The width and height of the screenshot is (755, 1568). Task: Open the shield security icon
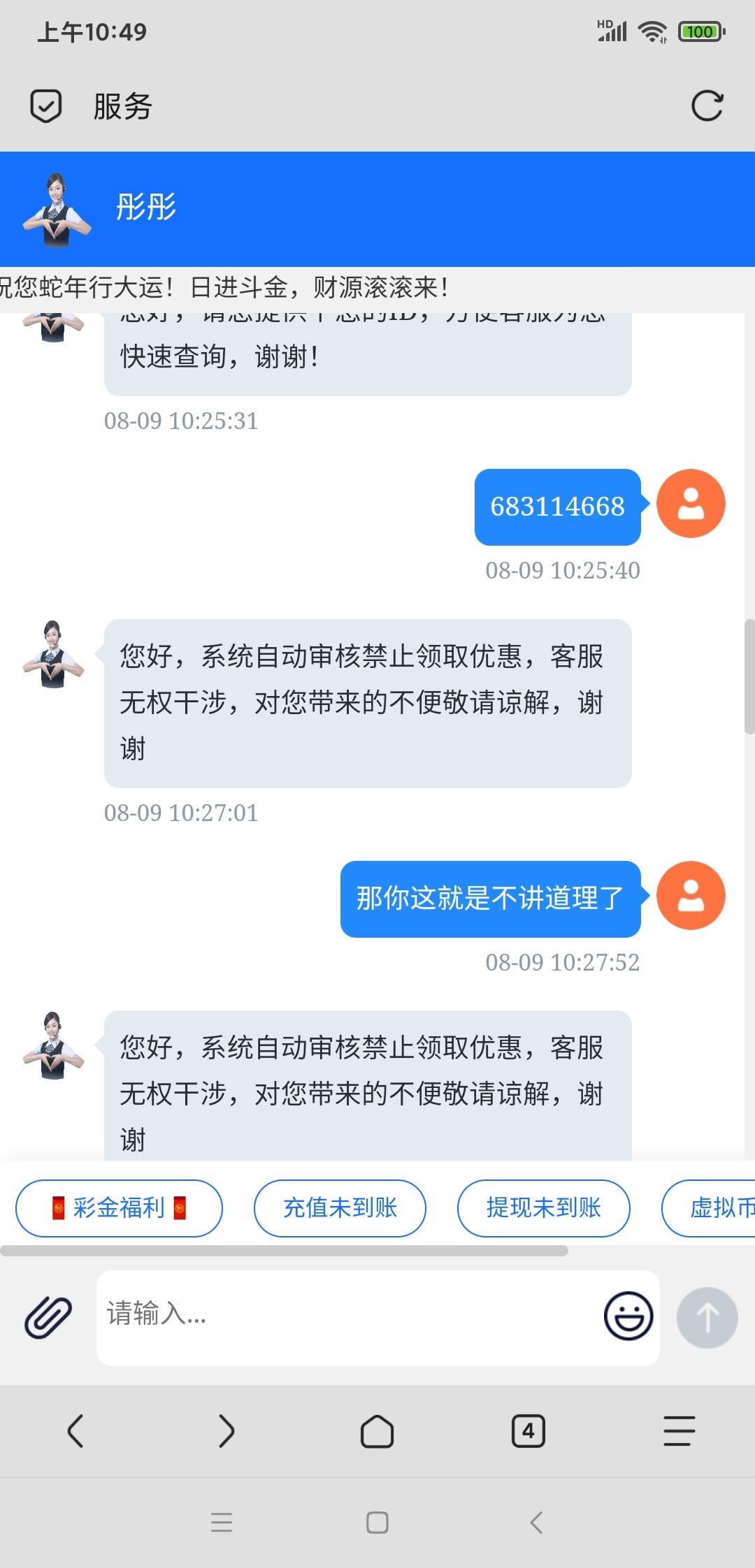coord(46,106)
